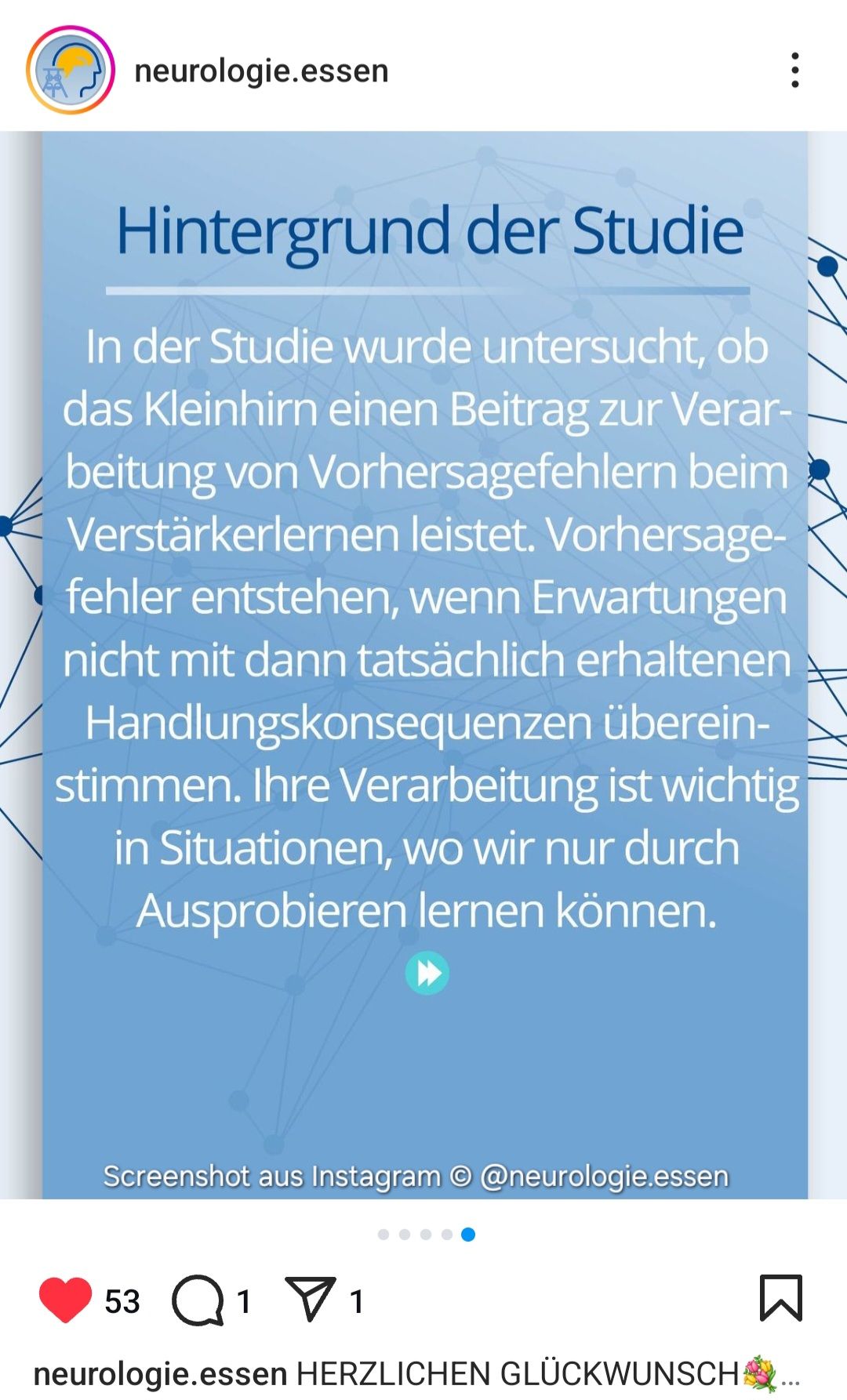Open the post's three-dot overflow menu

click(x=795, y=71)
